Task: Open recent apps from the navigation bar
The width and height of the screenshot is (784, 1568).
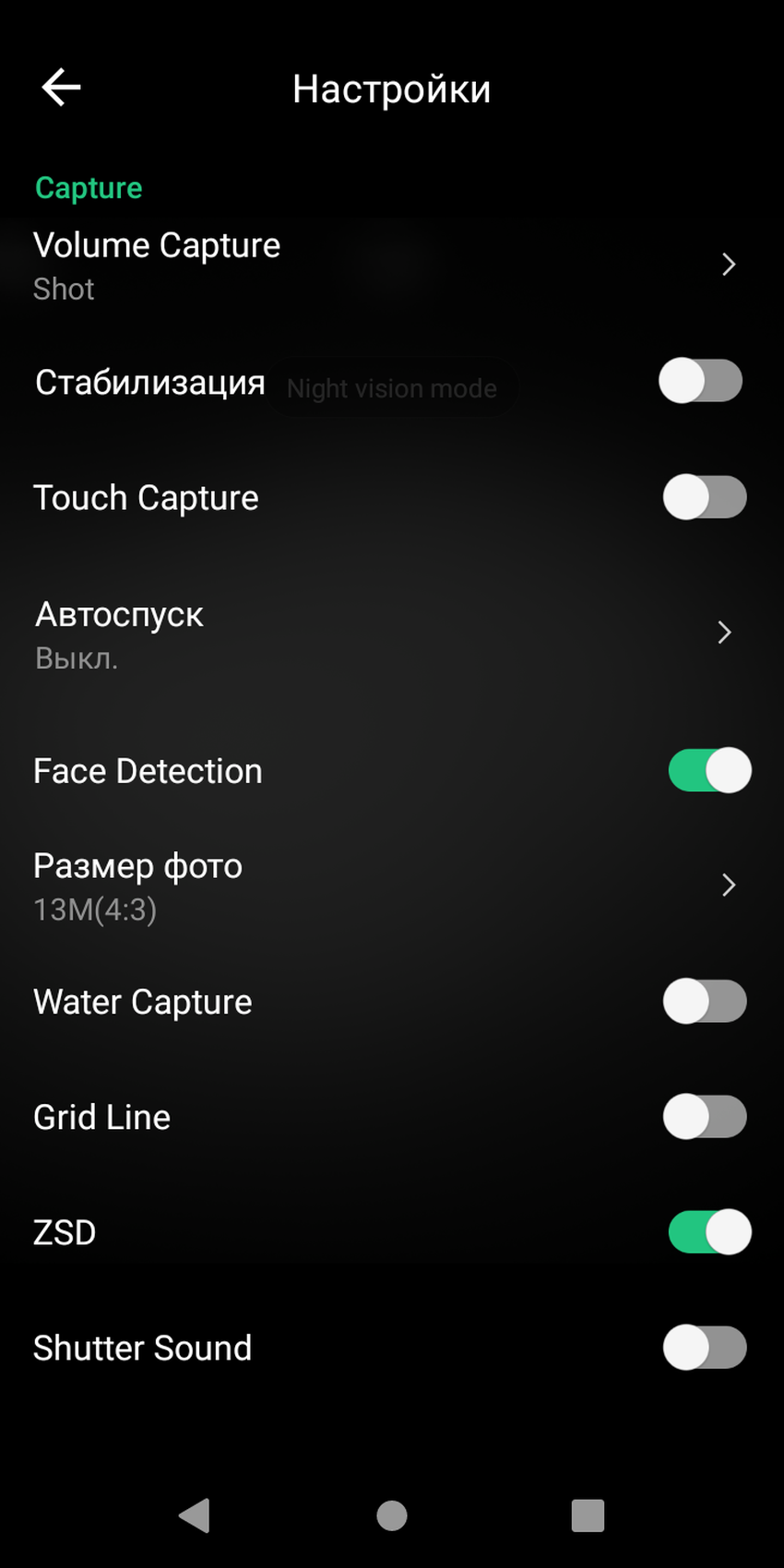Action: point(588,1515)
